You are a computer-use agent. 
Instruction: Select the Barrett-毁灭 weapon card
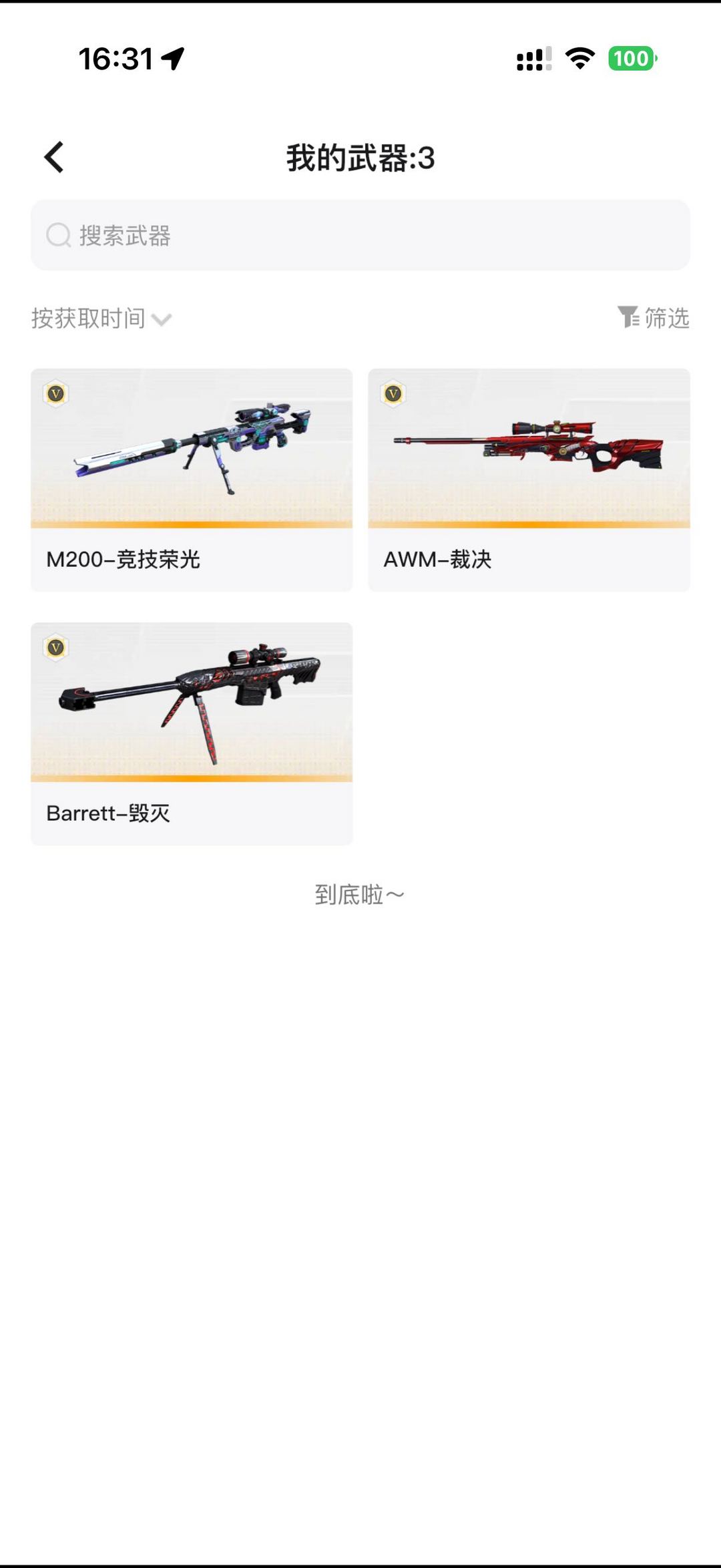(x=192, y=733)
